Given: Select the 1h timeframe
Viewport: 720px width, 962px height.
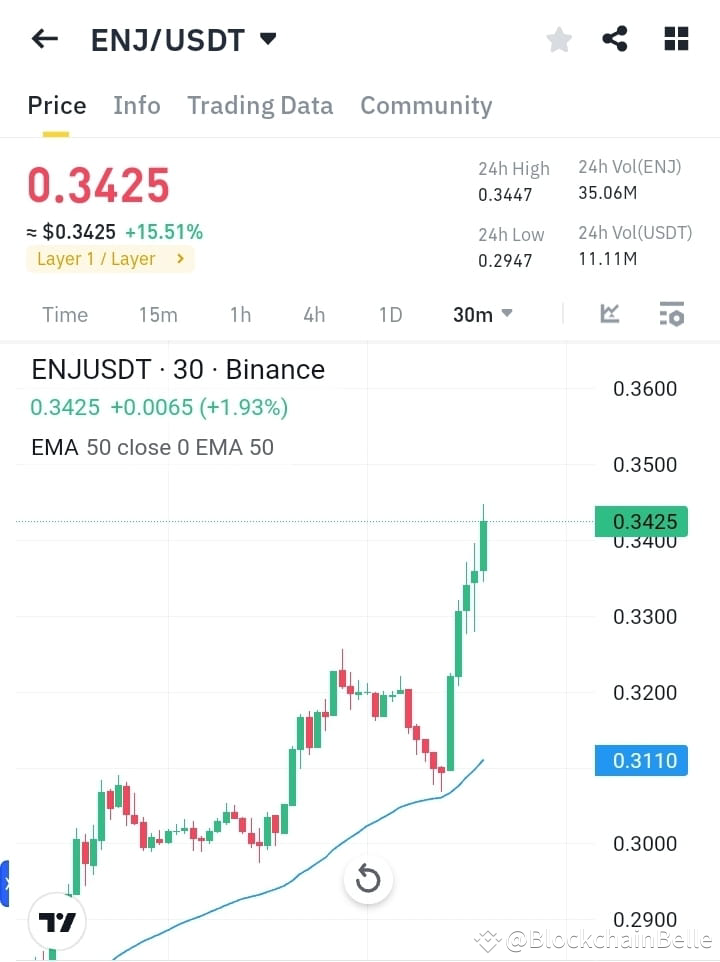Looking at the screenshot, I should pos(240,314).
